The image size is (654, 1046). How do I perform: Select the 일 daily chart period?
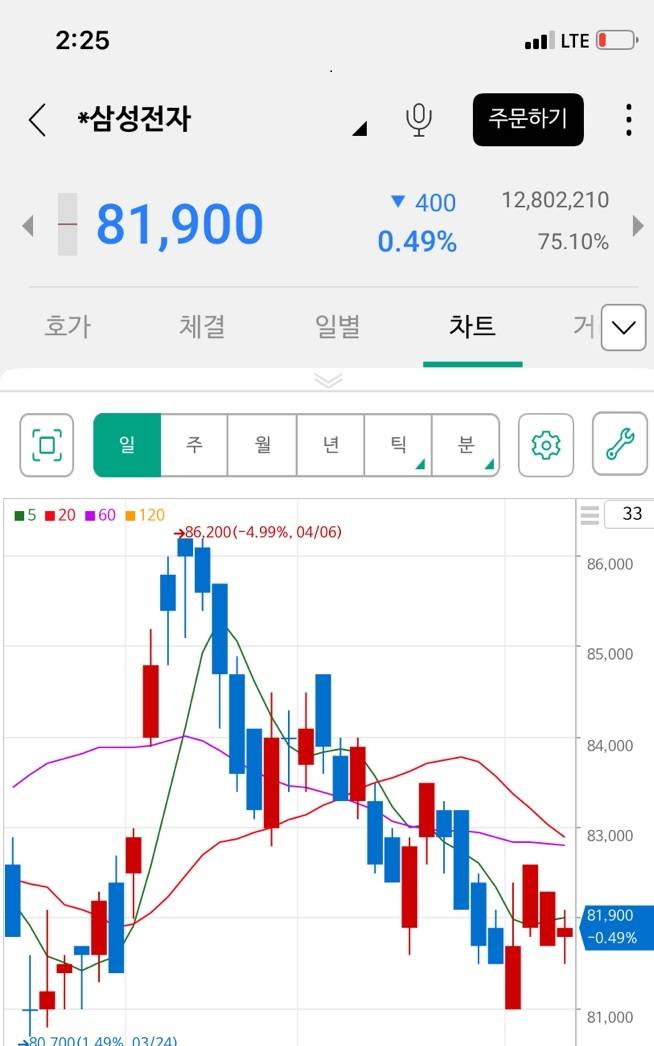127,445
